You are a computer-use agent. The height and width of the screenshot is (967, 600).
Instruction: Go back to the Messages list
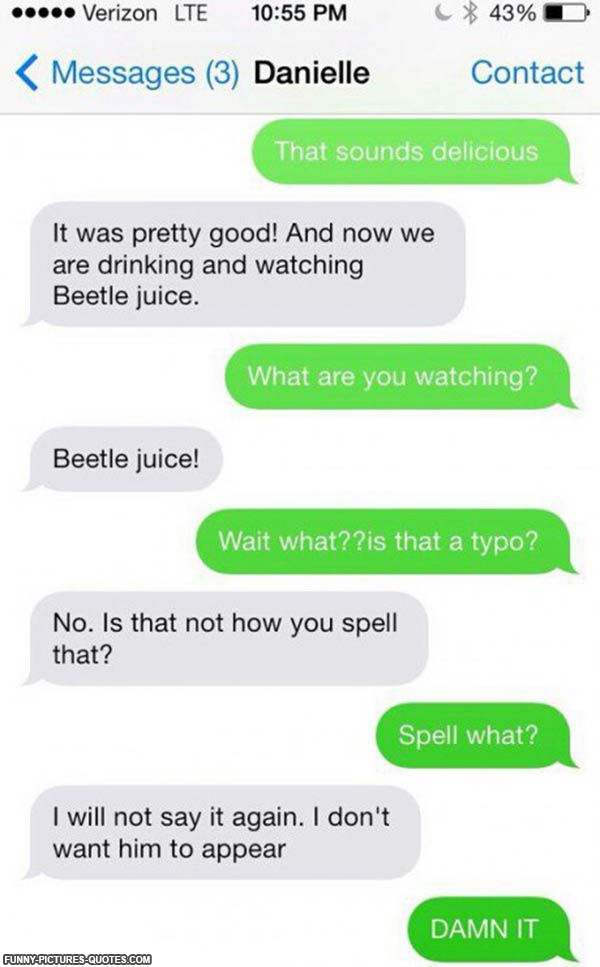click(x=125, y=73)
